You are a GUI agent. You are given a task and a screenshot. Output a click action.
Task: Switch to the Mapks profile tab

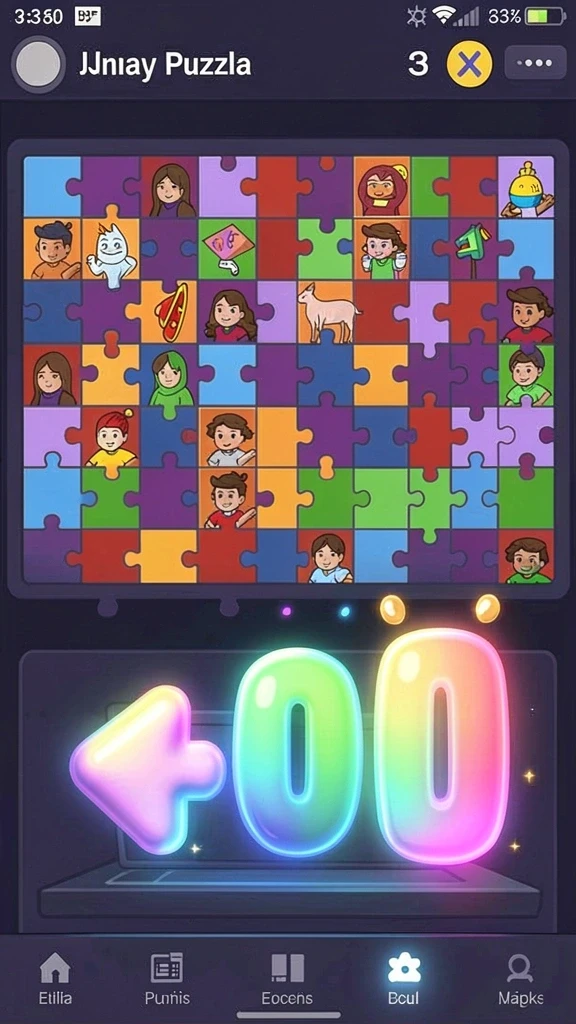(x=520, y=978)
